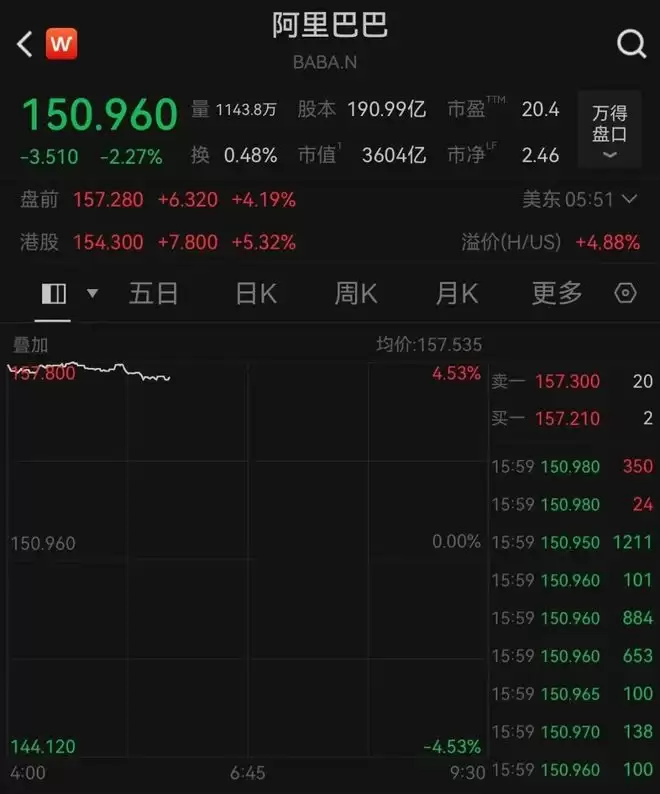Switch to the 日K chart tab
660x794 pixels.
255,293
